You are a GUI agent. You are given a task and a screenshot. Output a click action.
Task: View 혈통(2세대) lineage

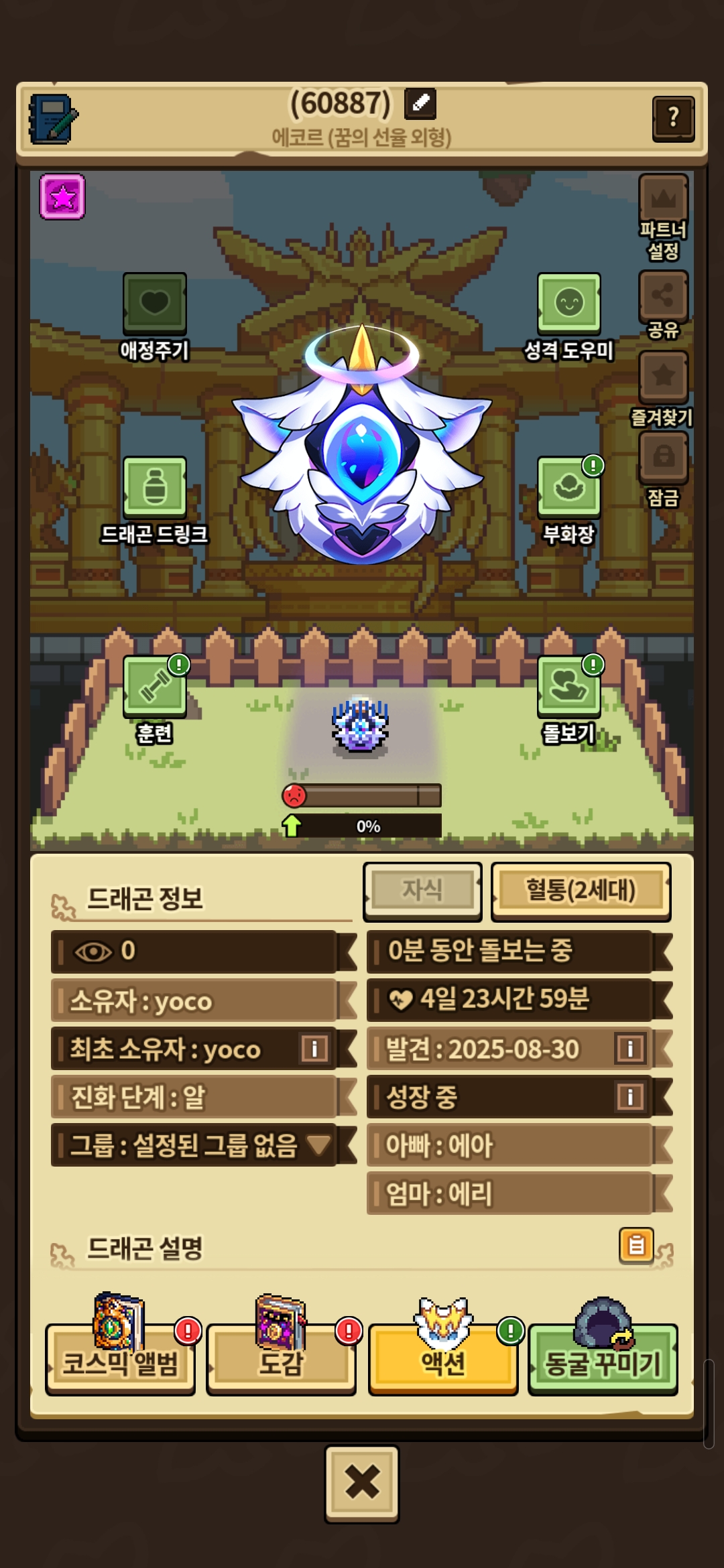tap(581, 891)
